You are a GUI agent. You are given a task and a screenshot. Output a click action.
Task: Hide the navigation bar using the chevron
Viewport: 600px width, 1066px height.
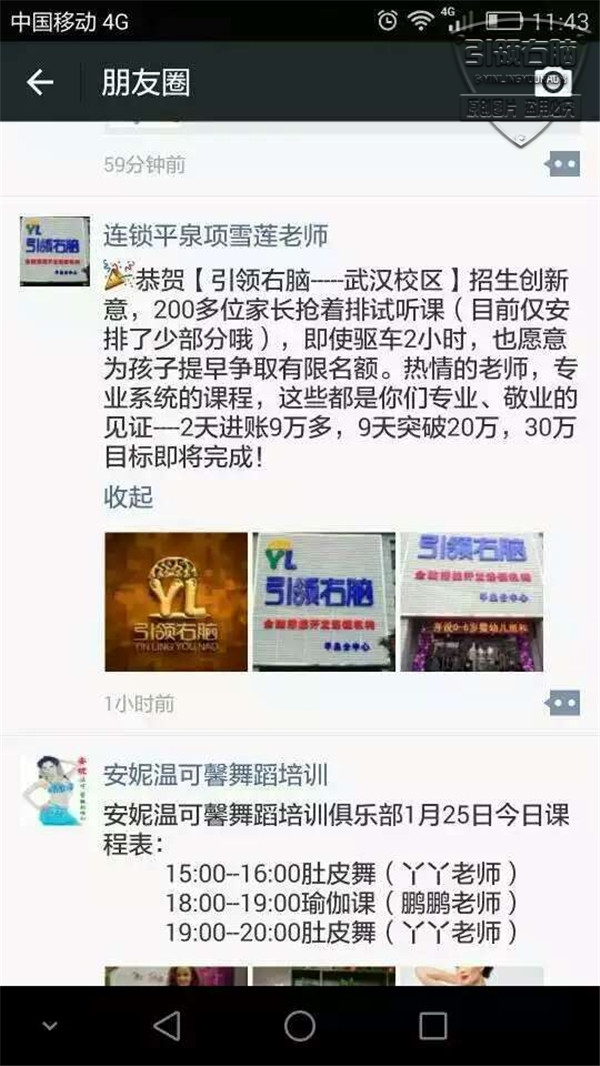[50, 1025]
